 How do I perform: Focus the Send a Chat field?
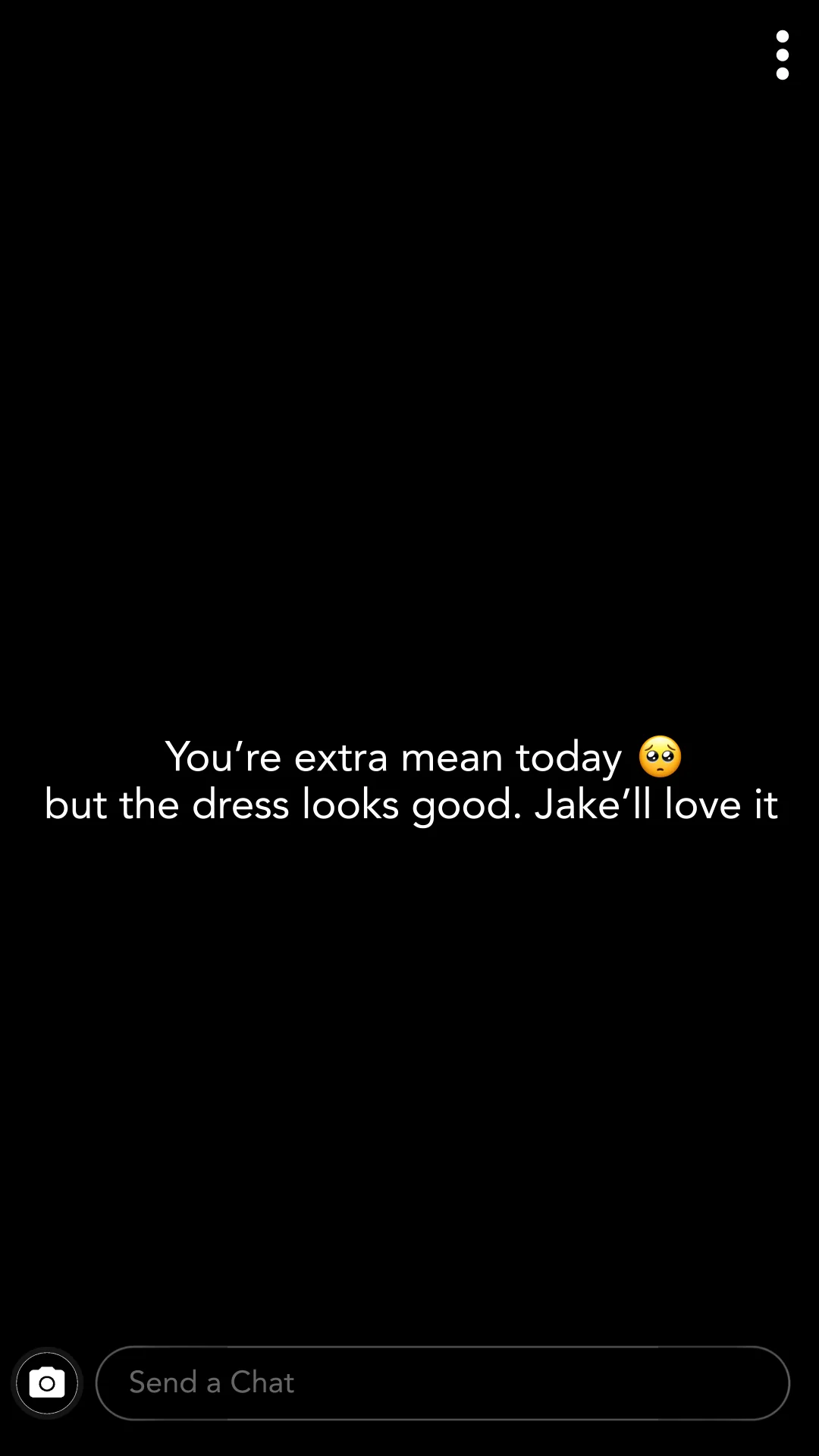point(443,1383)
